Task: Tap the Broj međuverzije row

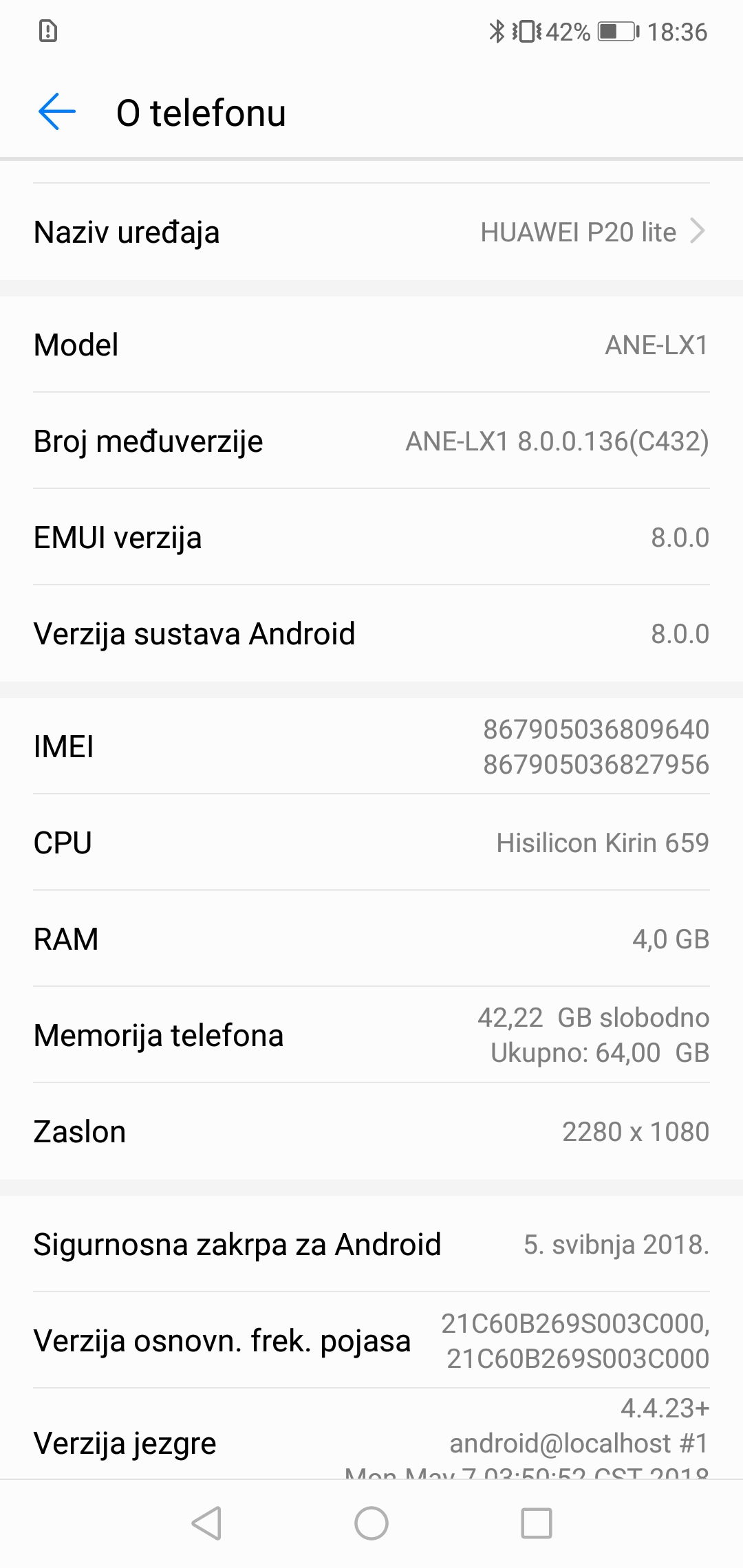Action: pyautogui.click(x=371, y=441)
